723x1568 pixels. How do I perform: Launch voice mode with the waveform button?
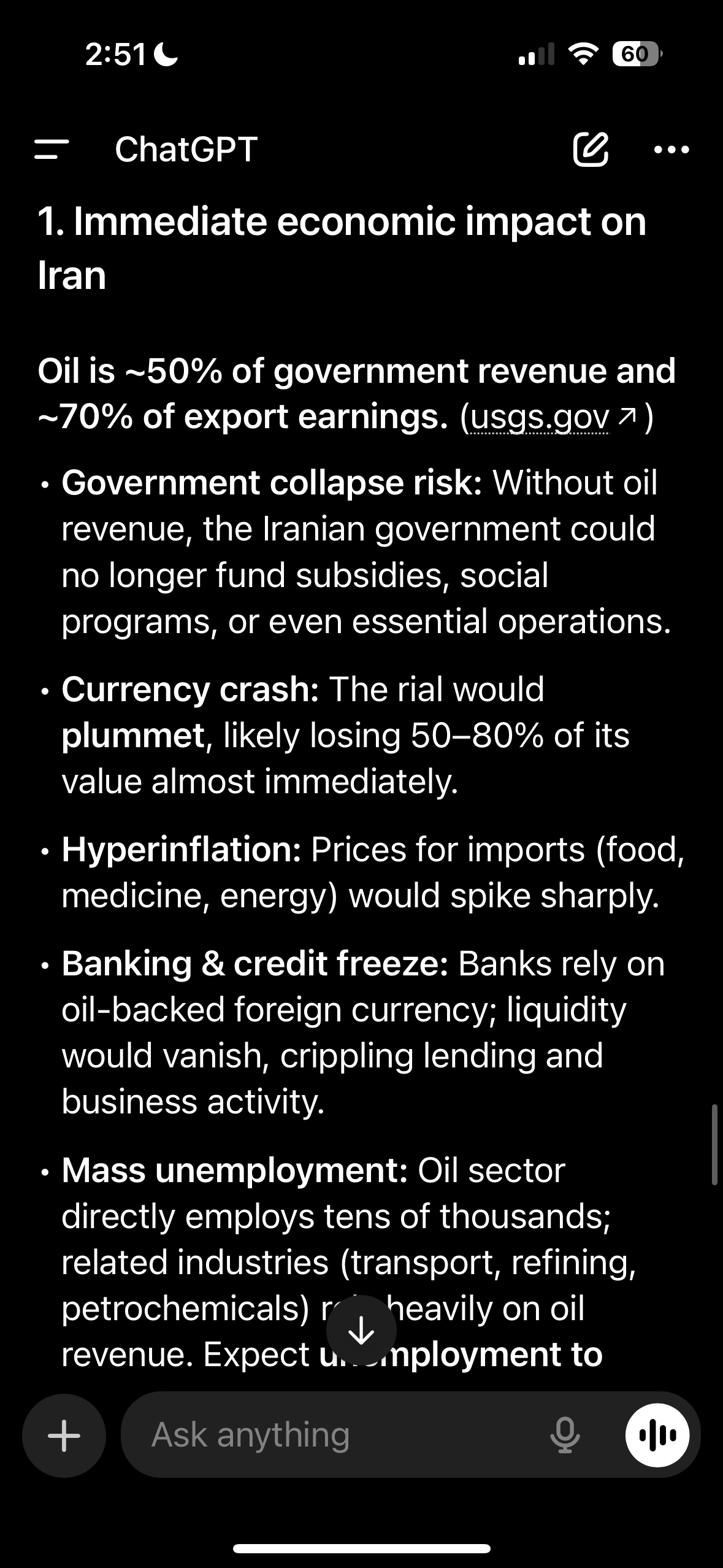click(657, 1435)
